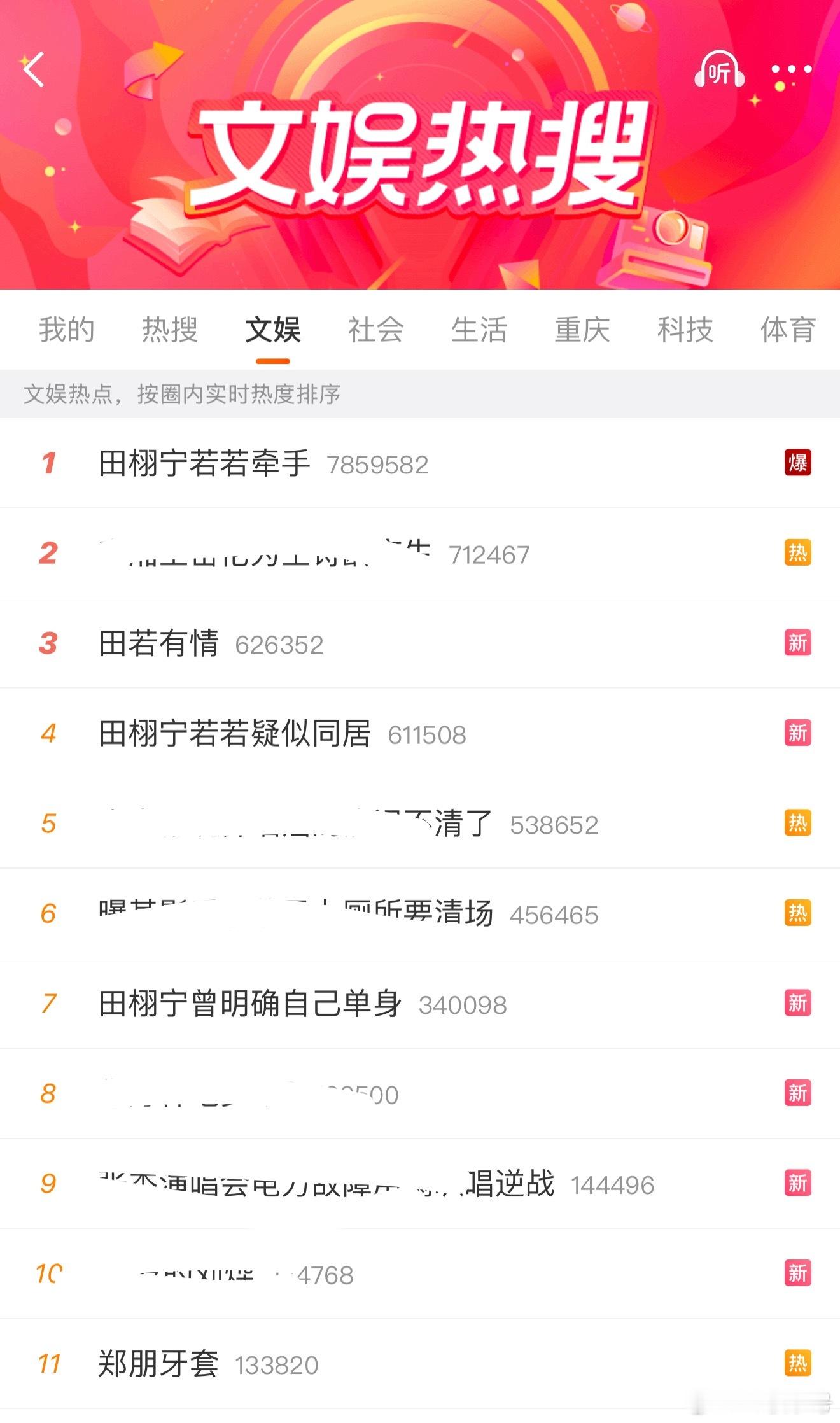View the topic 田栩宁若若疑似同居

click(x=235, y=733)
